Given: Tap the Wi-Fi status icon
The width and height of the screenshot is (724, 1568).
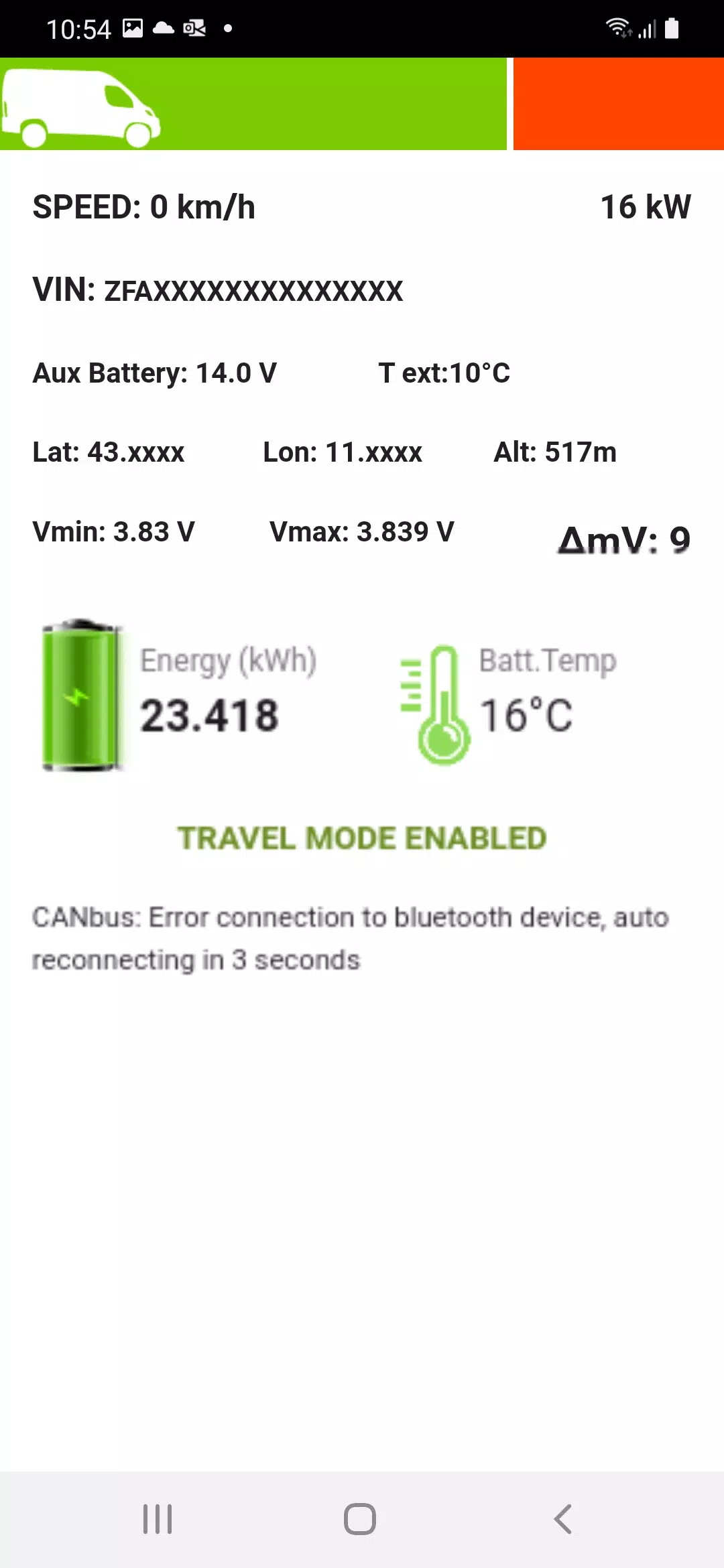Looking at the screenshot, I should pyautogui.click(x=618, y=28).
